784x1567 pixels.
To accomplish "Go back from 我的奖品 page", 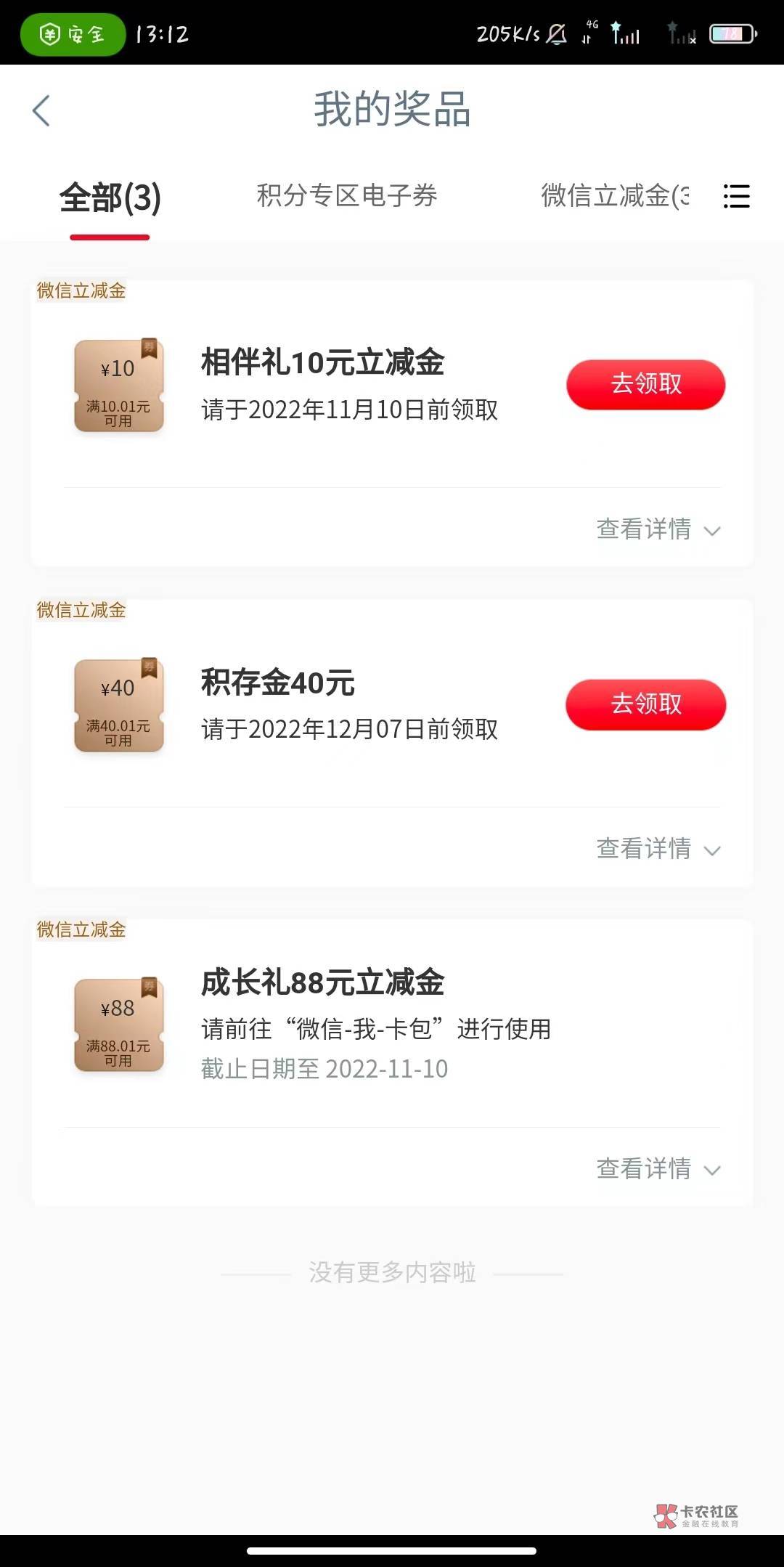I will coord(41,111).
